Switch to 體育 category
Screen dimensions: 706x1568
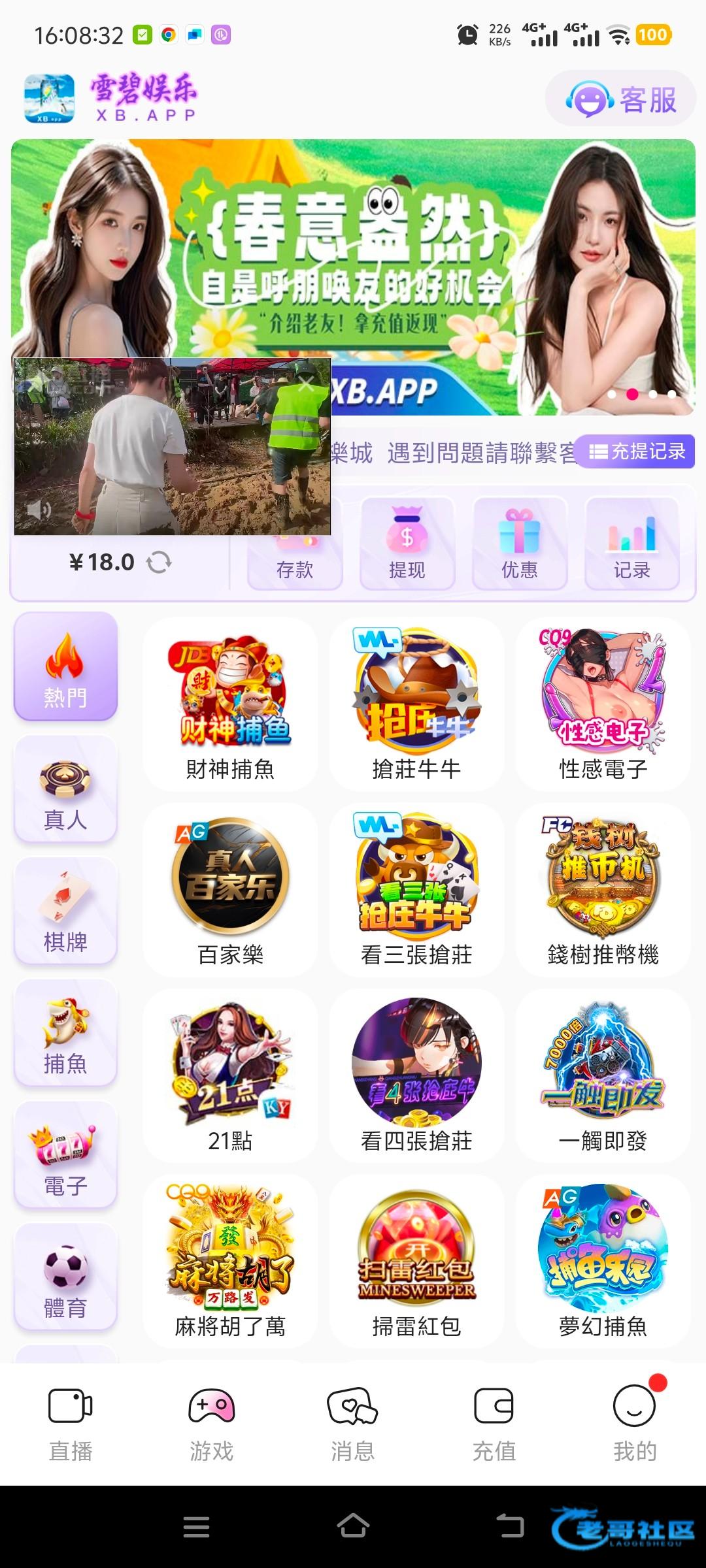click(x=65, y=1277)
